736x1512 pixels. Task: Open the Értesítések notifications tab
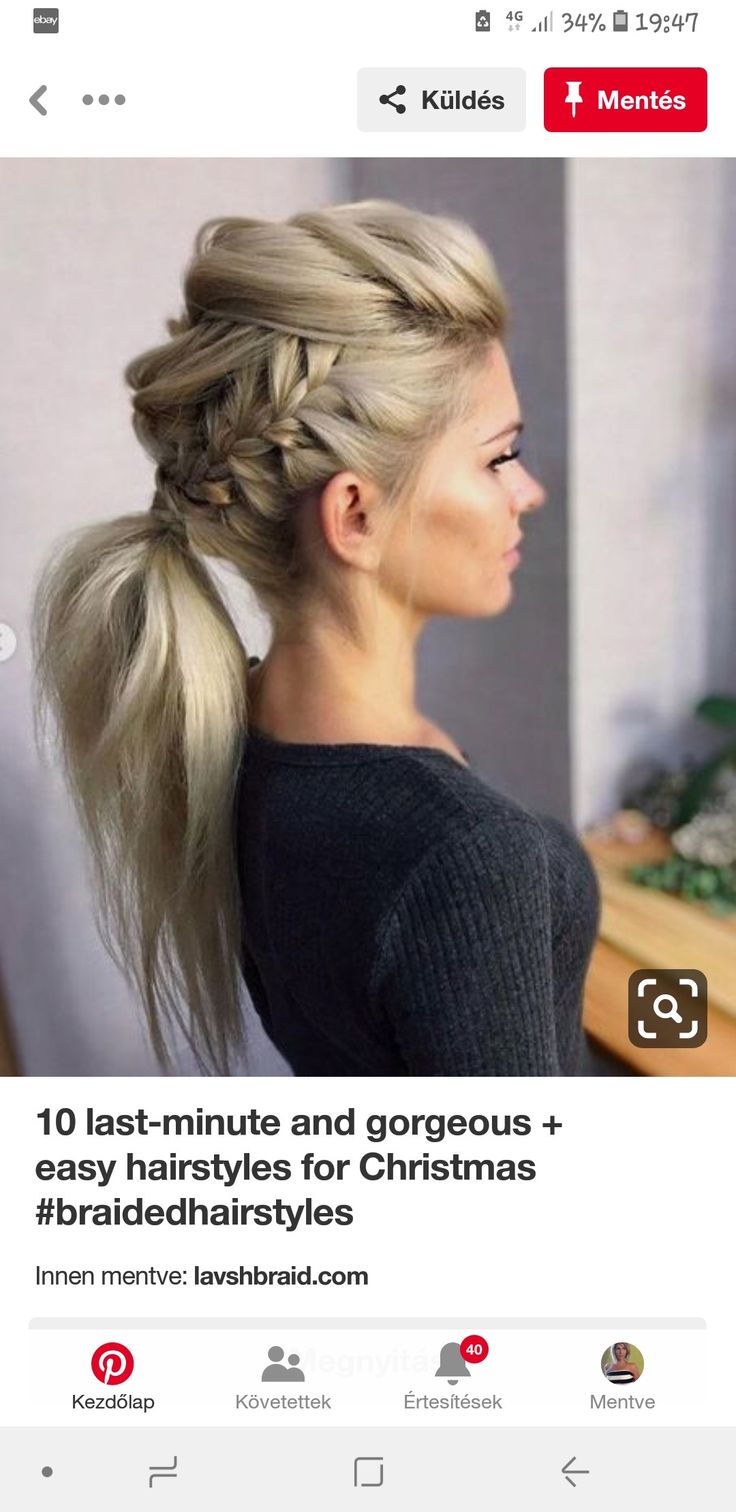pyautogui.click(x=453, y=1377)
